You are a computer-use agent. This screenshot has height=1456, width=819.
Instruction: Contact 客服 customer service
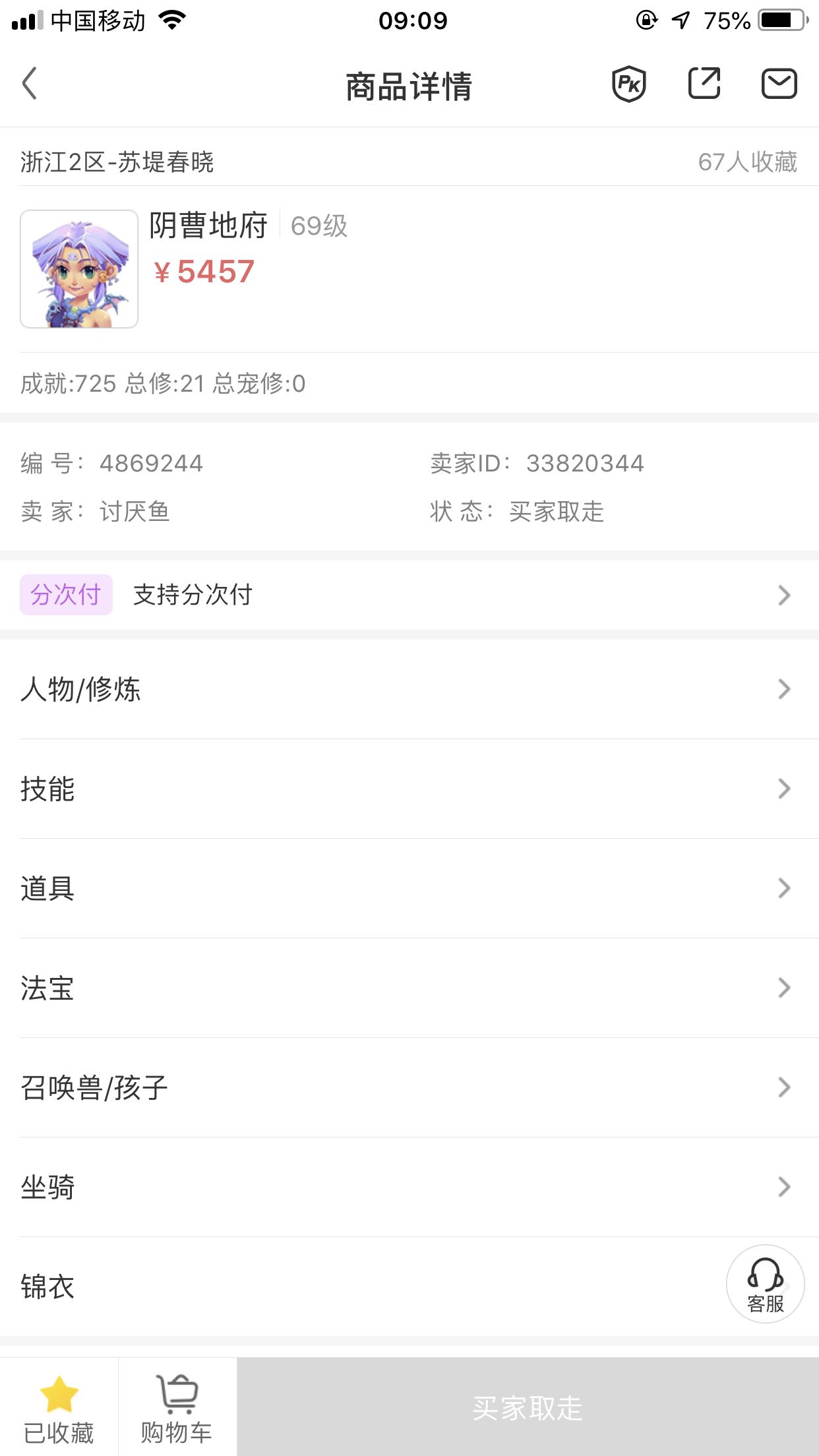pyautogui.click(x=765, y=1283)
